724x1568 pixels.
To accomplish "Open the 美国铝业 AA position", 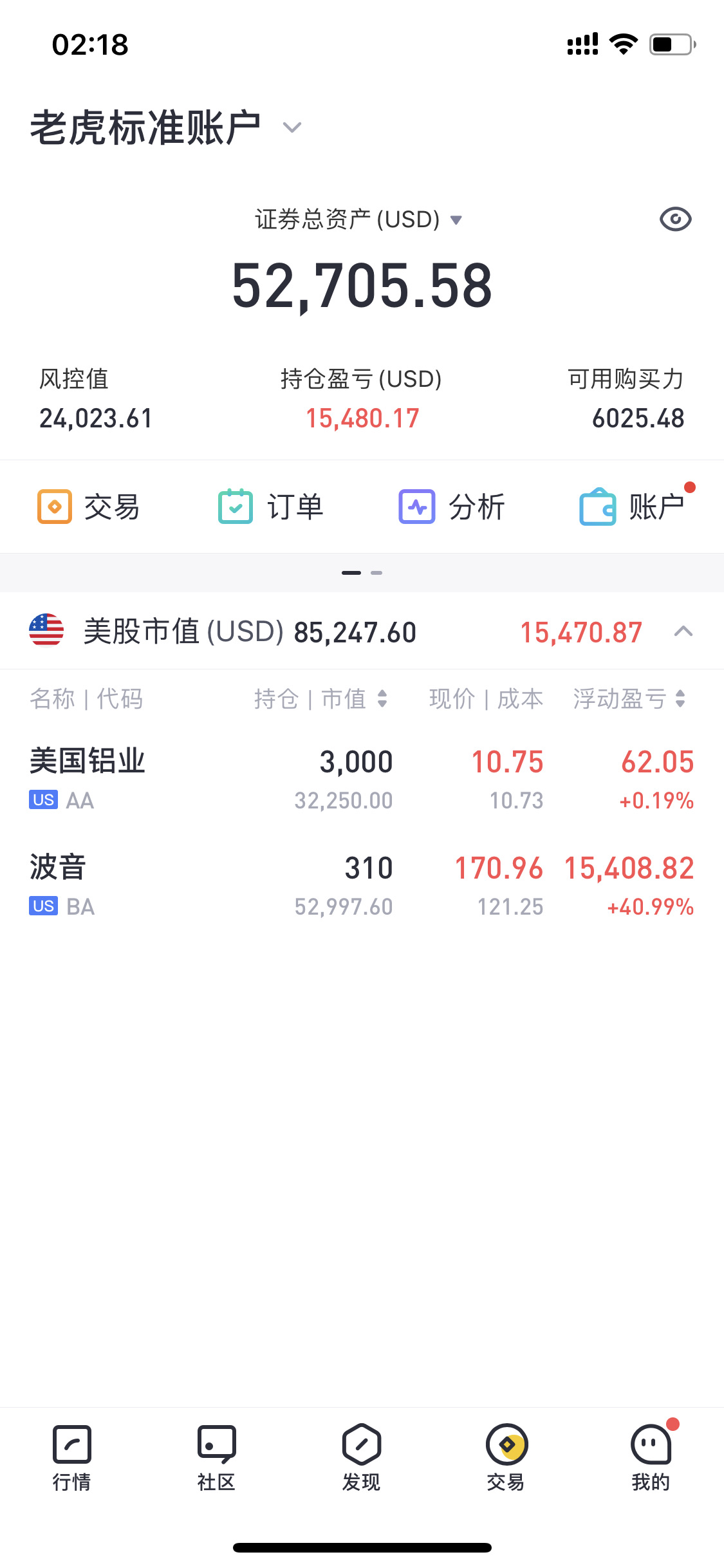I will (x=362, y=779).
